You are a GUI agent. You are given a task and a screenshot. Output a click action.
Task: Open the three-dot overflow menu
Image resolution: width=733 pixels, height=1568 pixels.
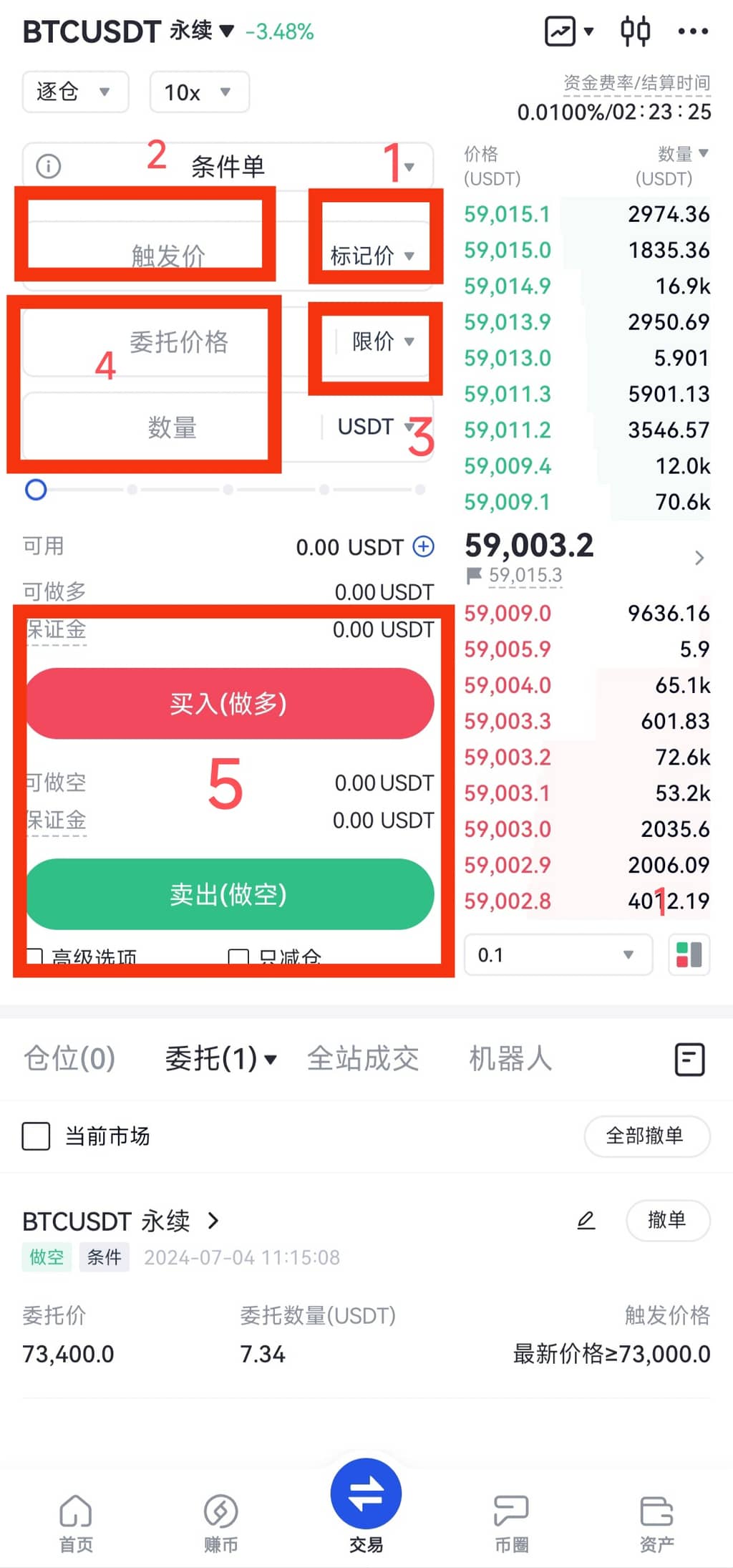click(x=693, y=32)
